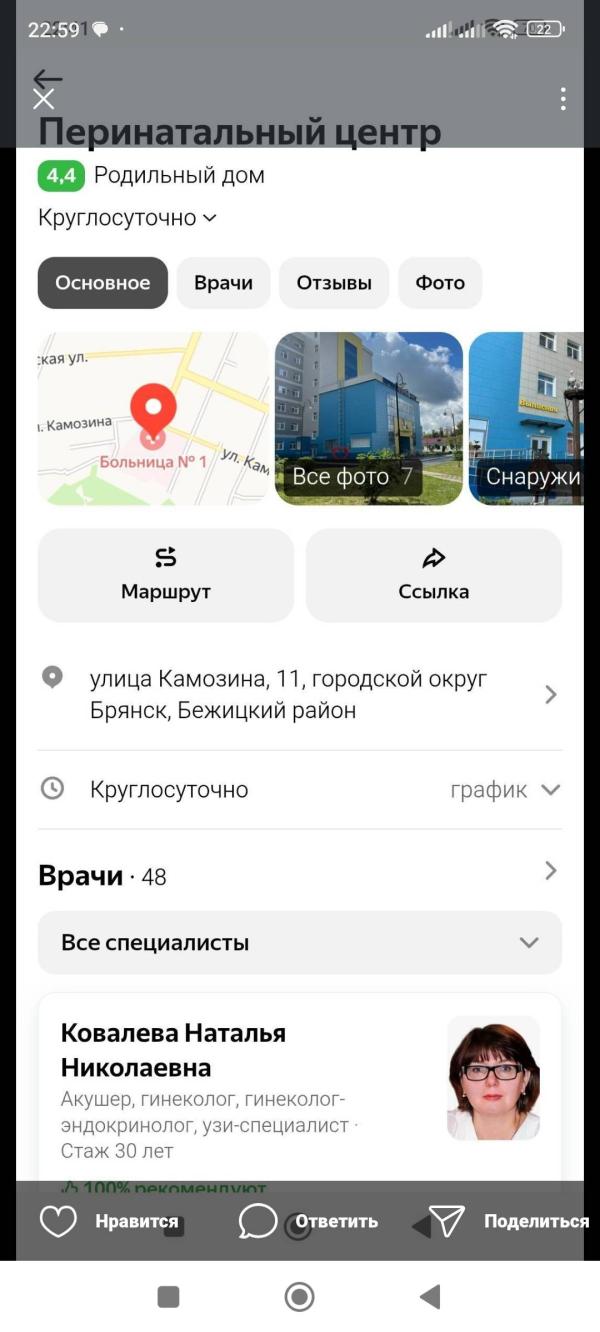
Task: Like the photo with Нравится
Action: click(108, 1221)
